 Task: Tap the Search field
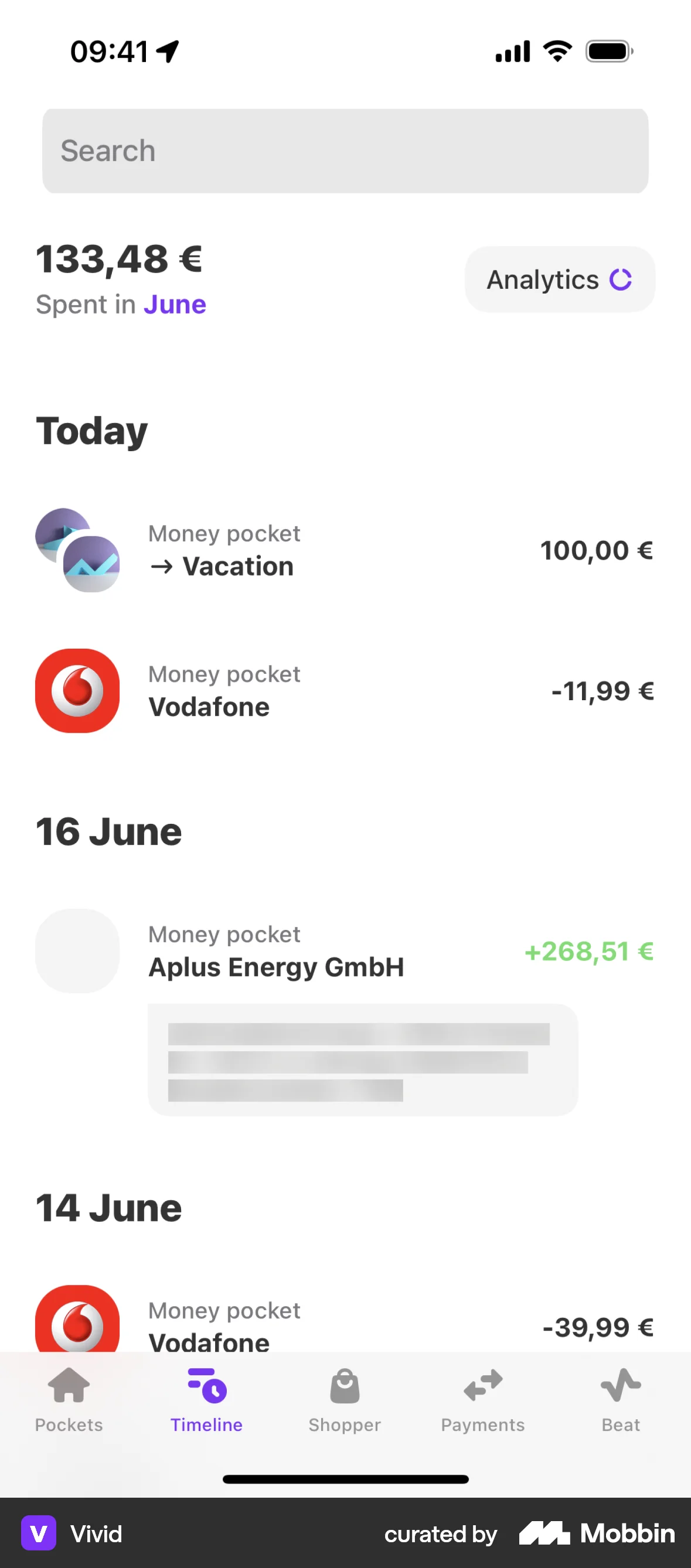click(345, 151)
